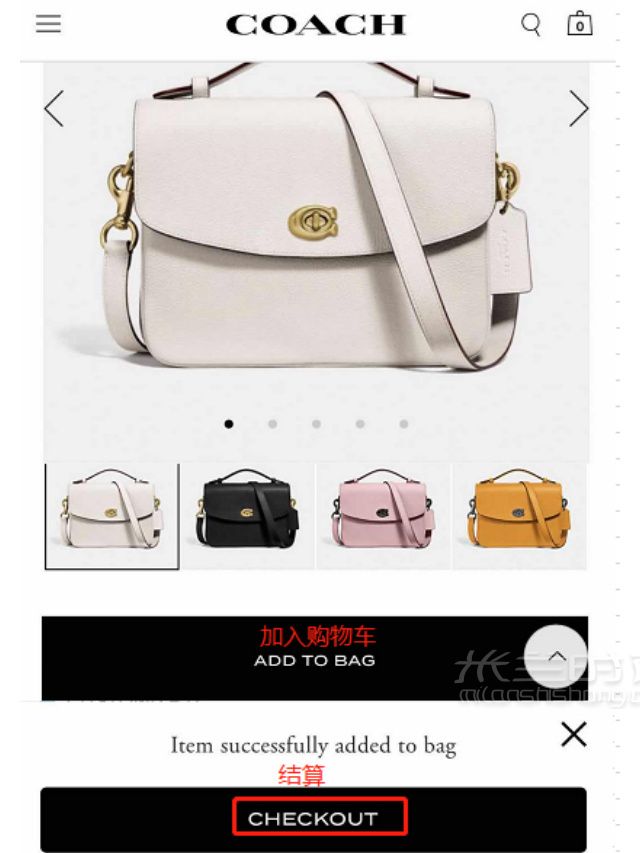
Task: Show the previous product image
Action: pos(54,108)
